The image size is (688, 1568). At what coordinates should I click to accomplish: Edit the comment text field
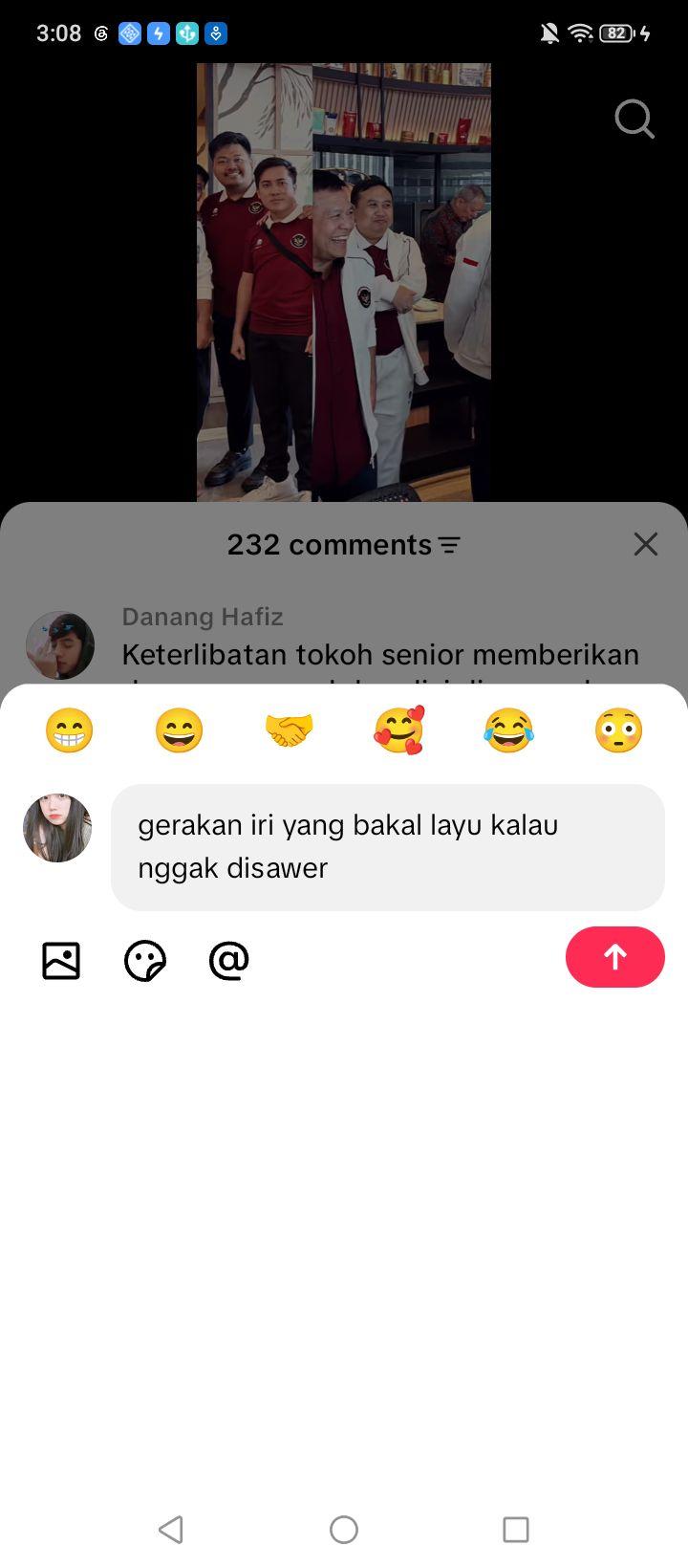tap(388, 847)
